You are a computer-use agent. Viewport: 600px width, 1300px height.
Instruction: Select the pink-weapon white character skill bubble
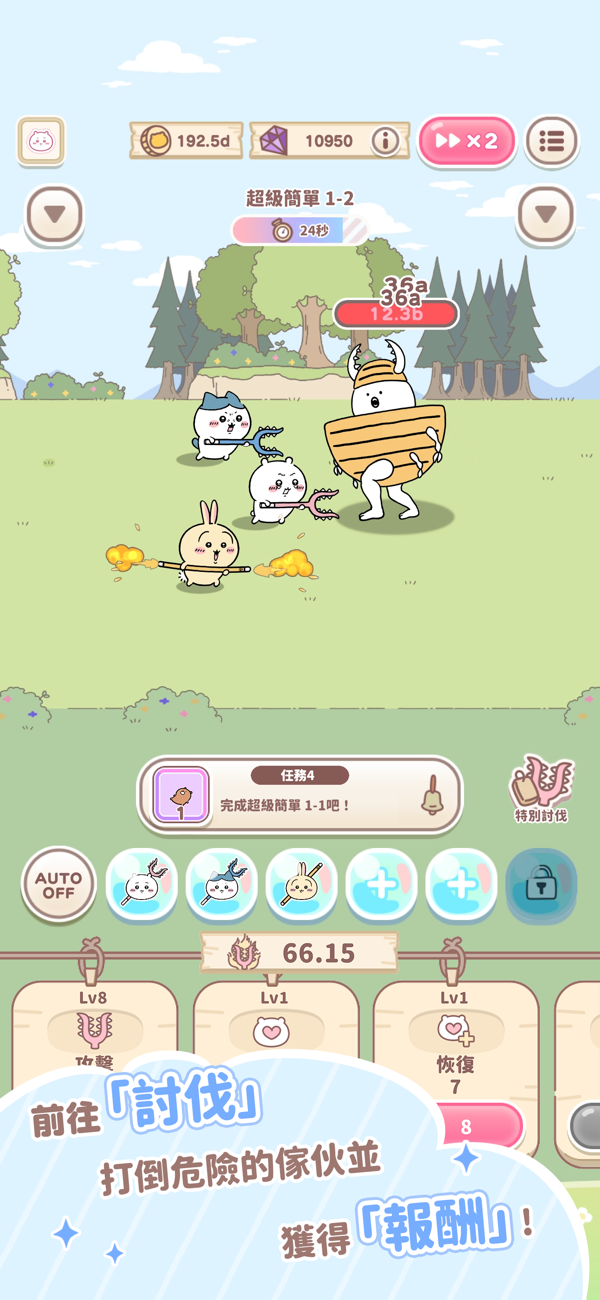pos(142,884)
